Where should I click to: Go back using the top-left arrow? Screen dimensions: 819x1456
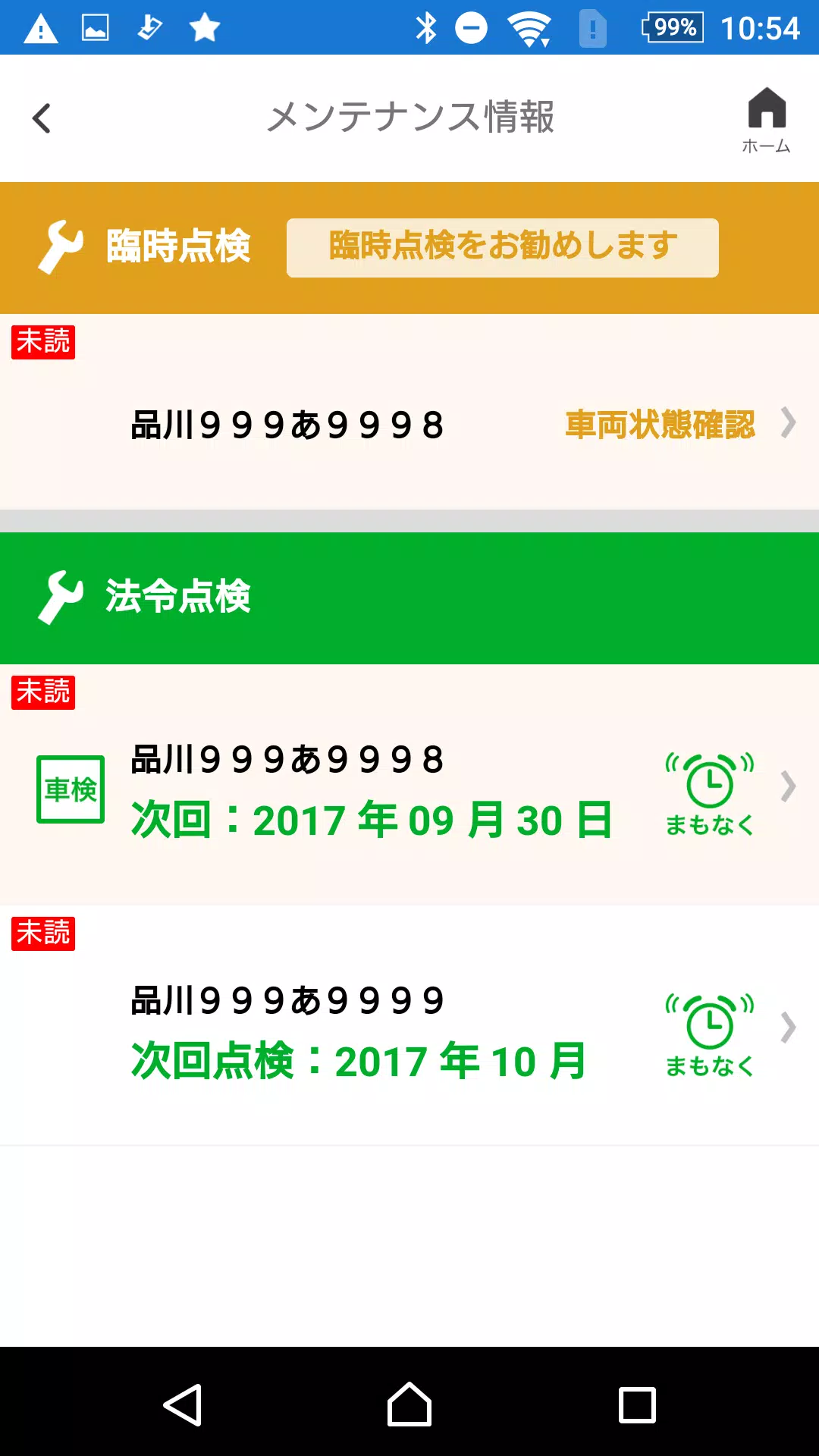coord(42,118)
